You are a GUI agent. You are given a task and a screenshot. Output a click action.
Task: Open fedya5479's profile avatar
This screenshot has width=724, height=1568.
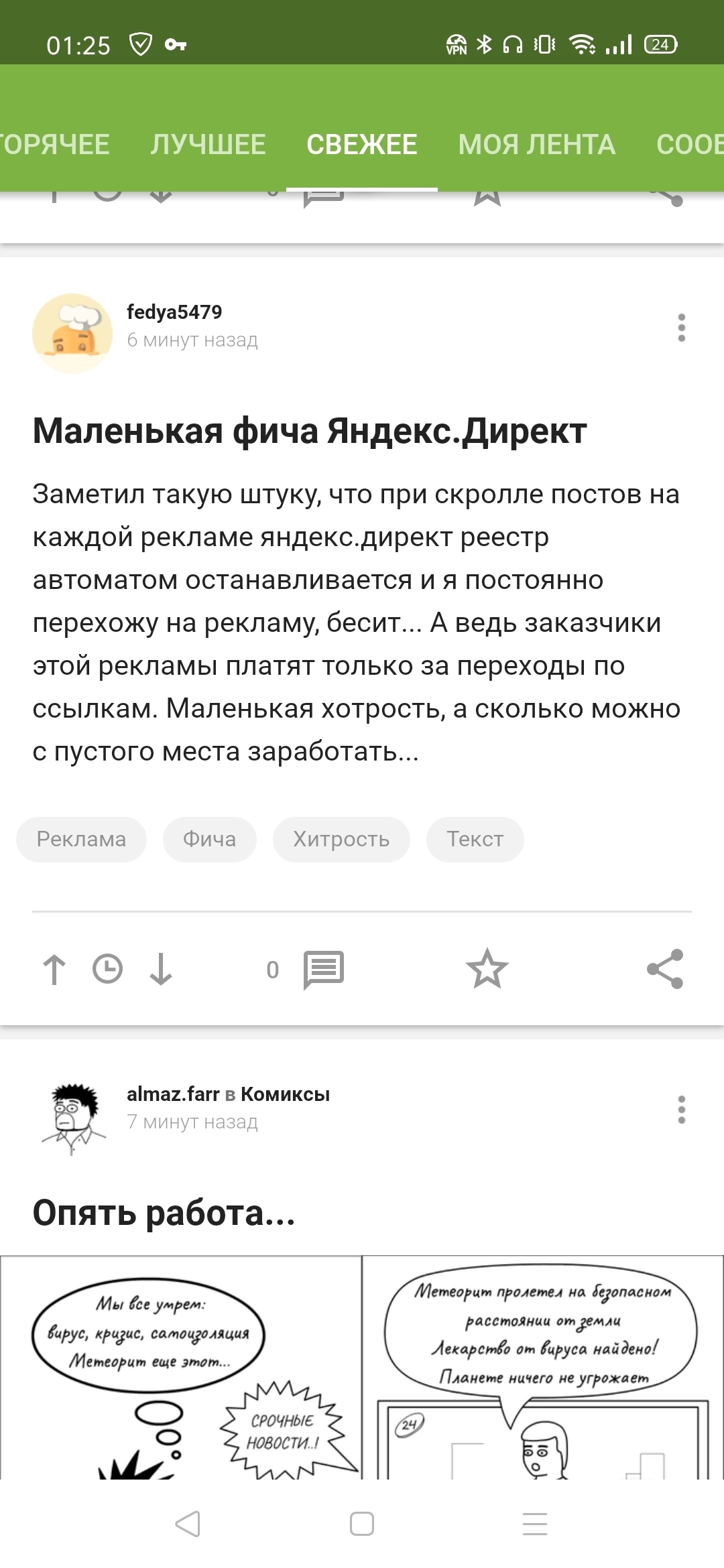(72, 333)
